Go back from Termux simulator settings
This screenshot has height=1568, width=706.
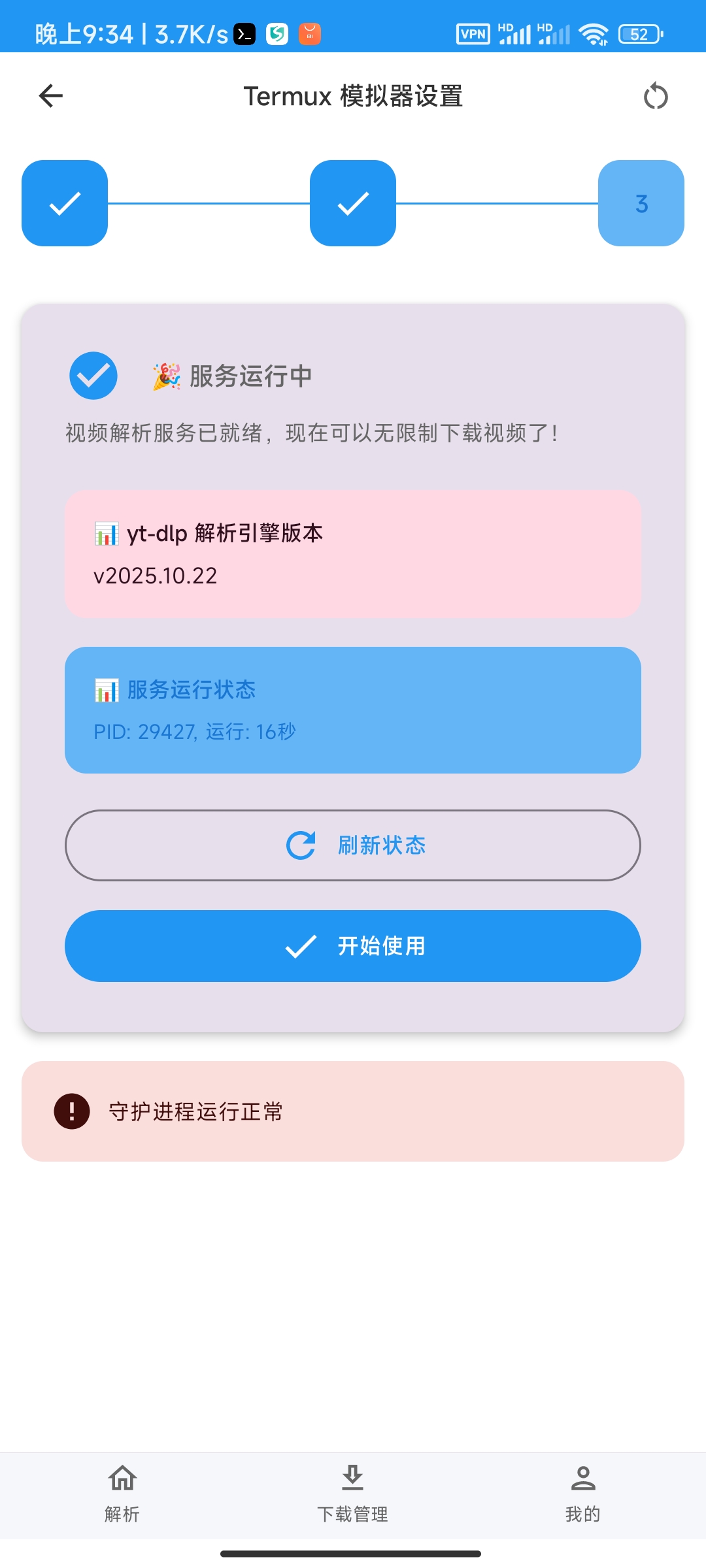[x=51, y=96]
